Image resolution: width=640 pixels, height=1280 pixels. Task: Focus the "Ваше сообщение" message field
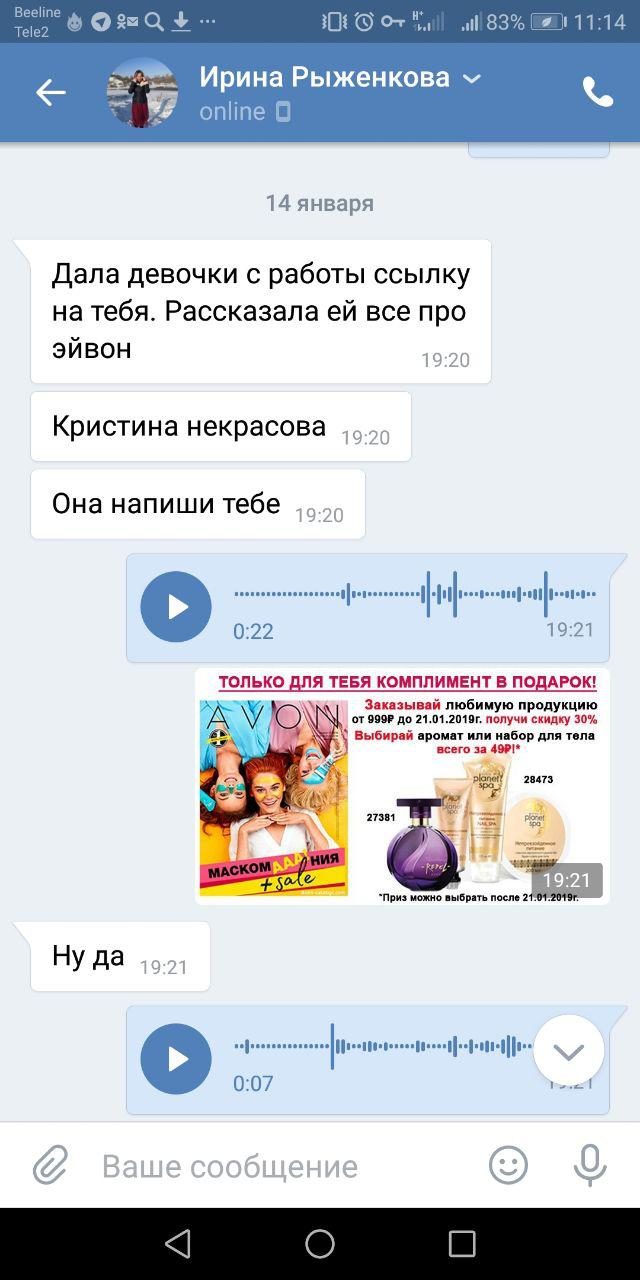point(280,1166)
